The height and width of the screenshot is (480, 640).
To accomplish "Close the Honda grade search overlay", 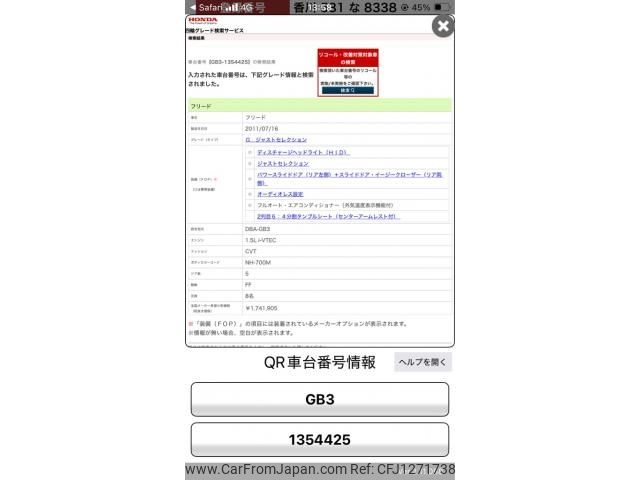I will (x=443, y=27).
